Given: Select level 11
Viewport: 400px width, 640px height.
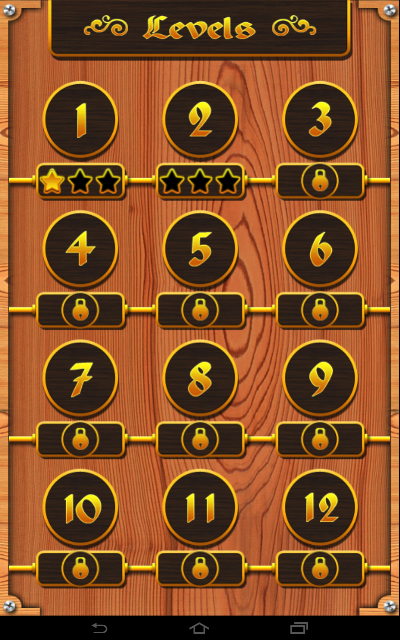Looking at the screenshot, I should coord(200,507).
